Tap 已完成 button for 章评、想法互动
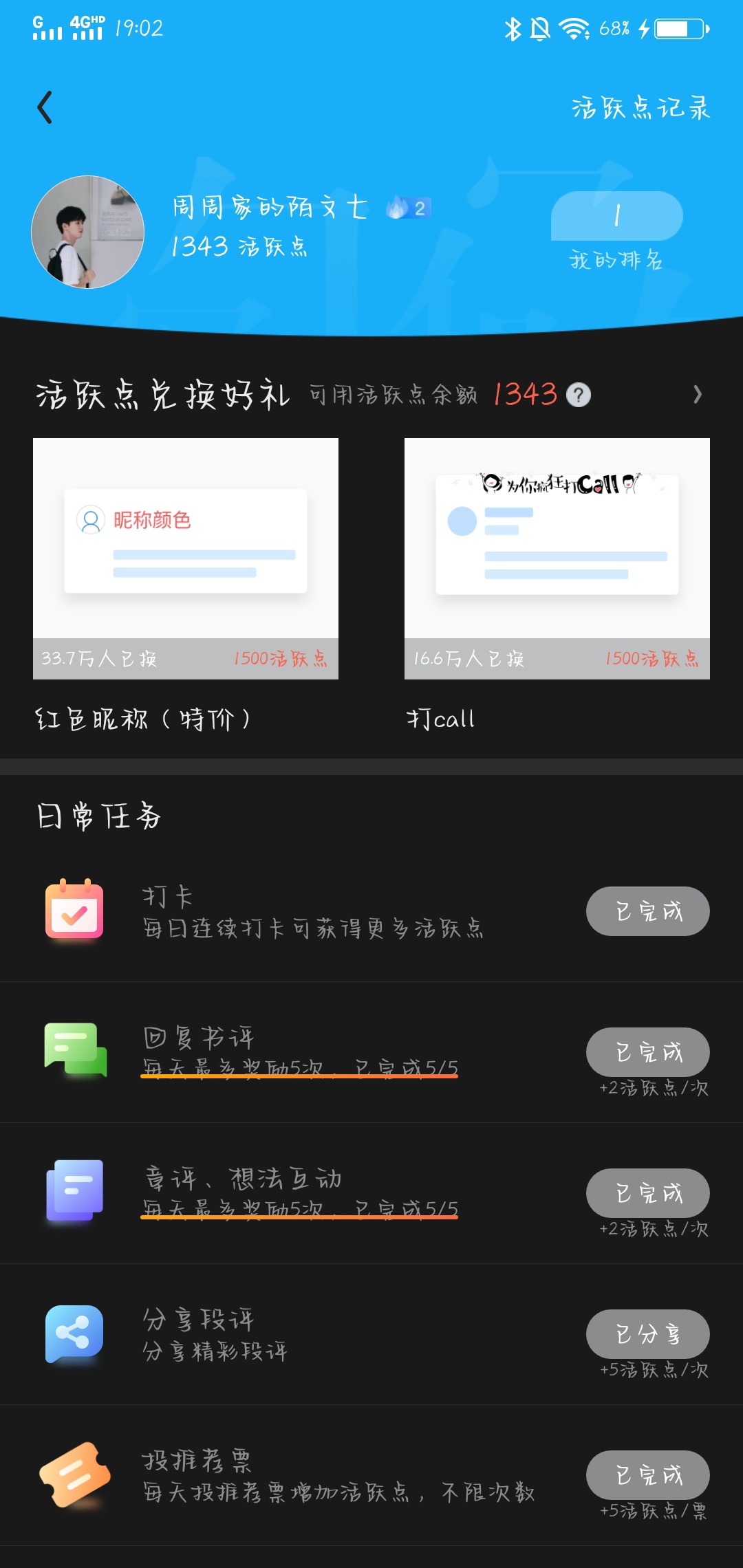 (x=648, y=1193)
